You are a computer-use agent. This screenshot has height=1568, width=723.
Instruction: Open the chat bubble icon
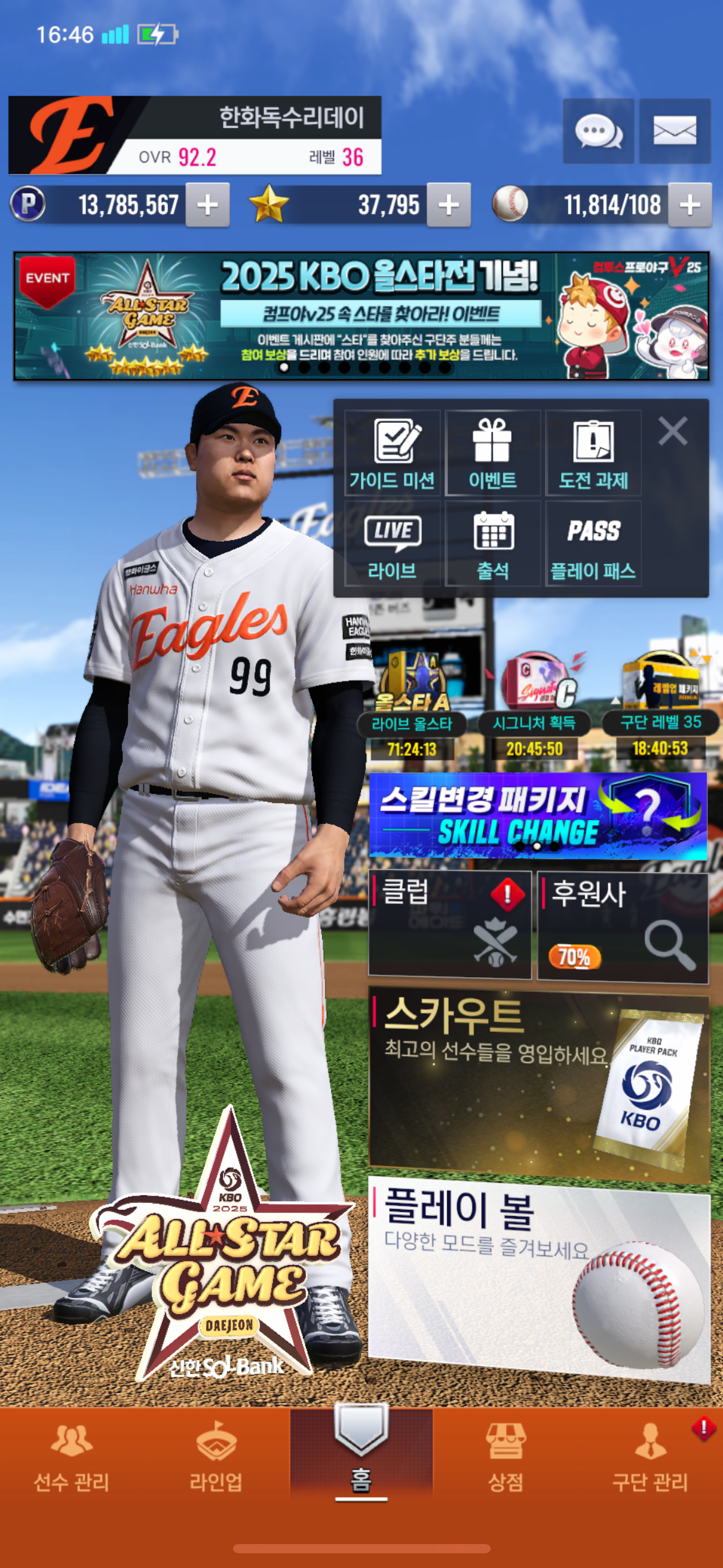599,131
